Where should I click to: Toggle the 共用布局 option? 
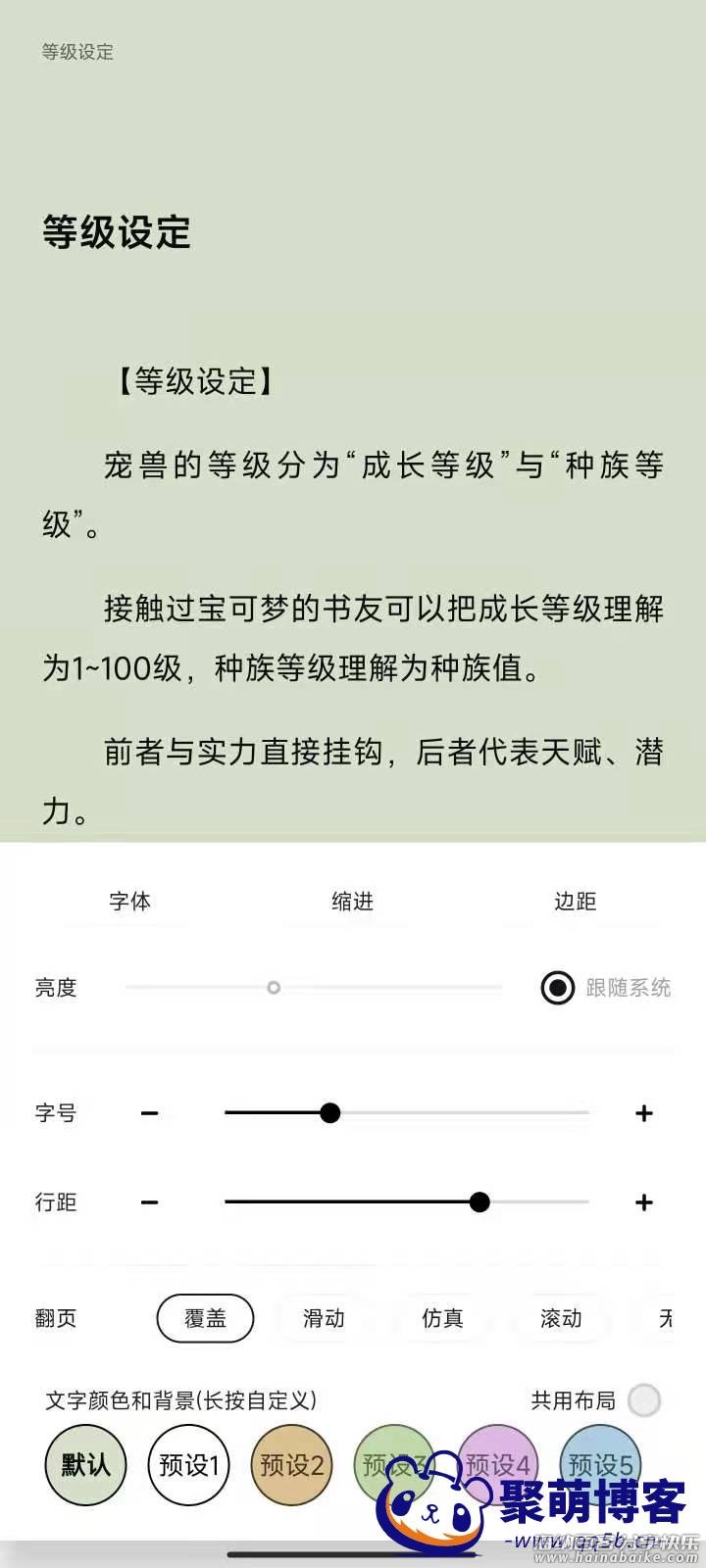(x=644, y=1401)
